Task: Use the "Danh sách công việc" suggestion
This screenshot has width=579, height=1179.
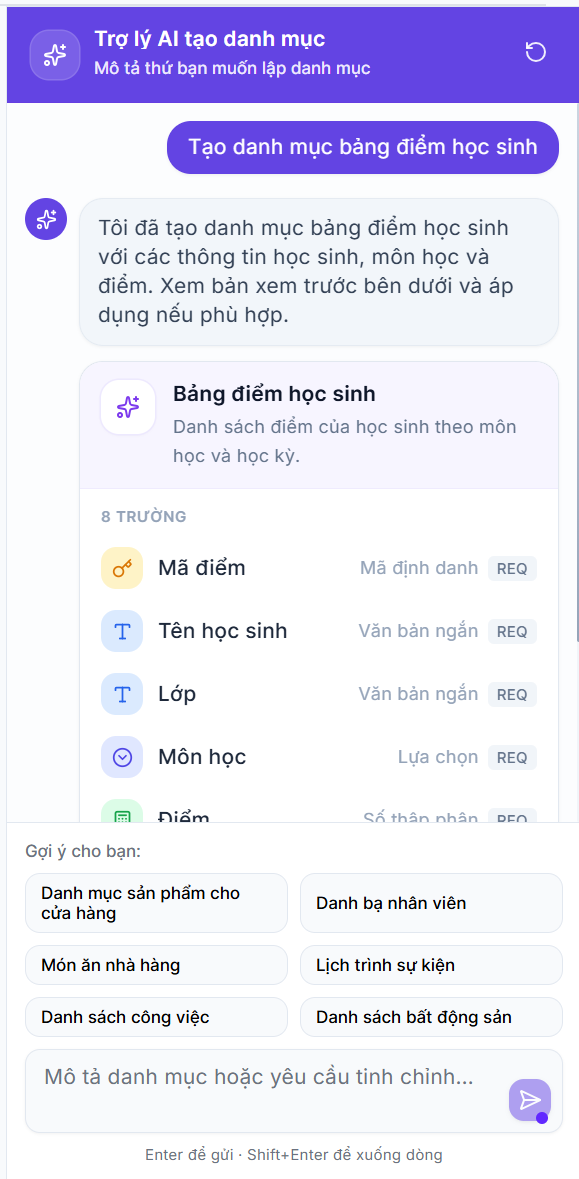Action: click(156, 1017)
